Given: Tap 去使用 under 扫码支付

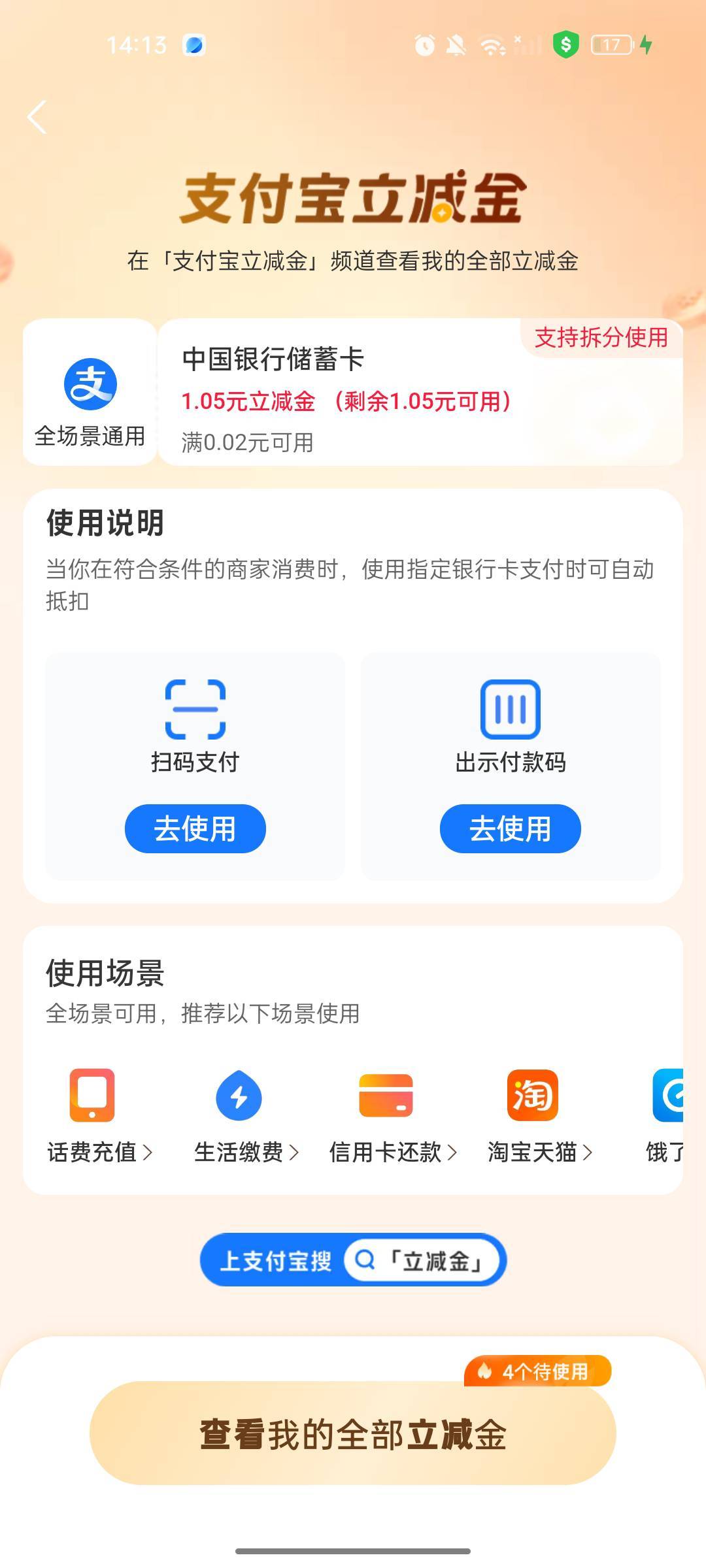Looking at the screenshot, I should [x=195, y=828].
